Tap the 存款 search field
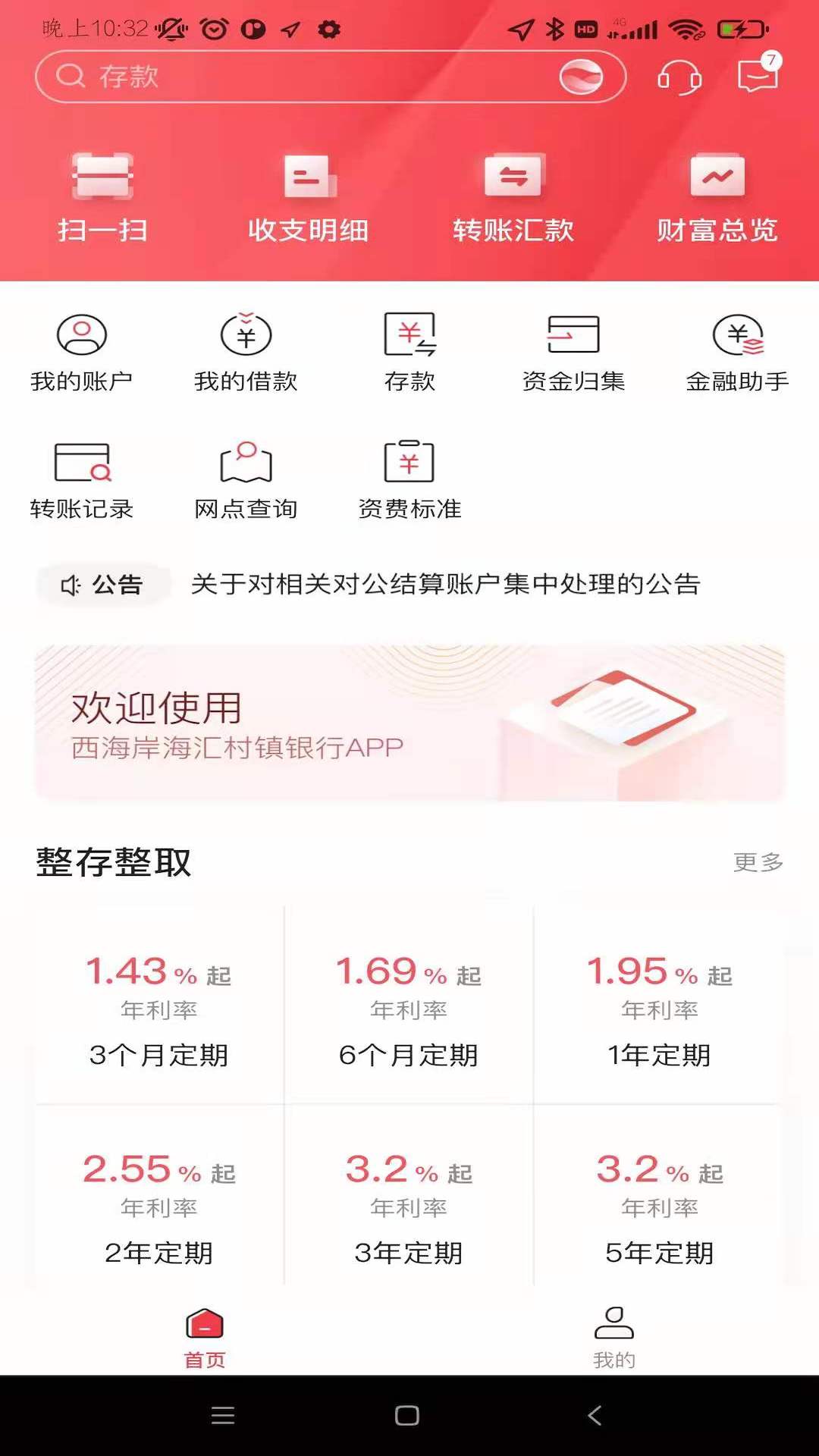The height and width of the screenshot is (1456, 819). [x=303, y=77]
